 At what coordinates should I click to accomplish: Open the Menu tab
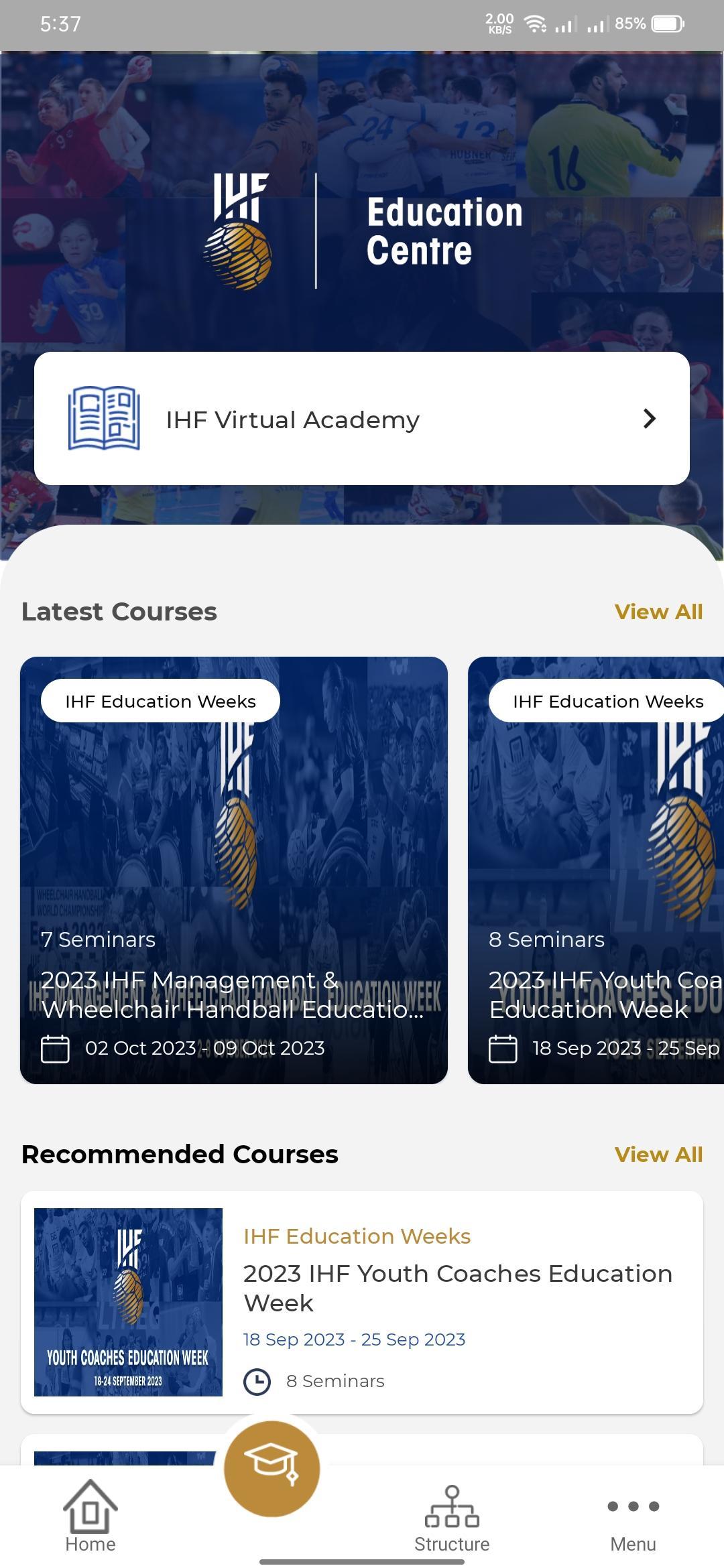pyautogui.click(x=633, y=1517)
